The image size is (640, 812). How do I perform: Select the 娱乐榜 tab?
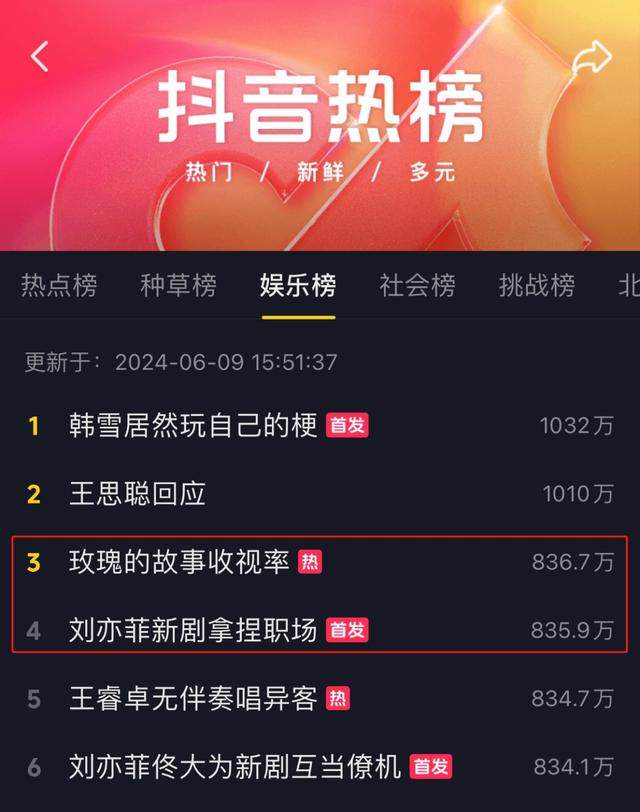point(298,285)
